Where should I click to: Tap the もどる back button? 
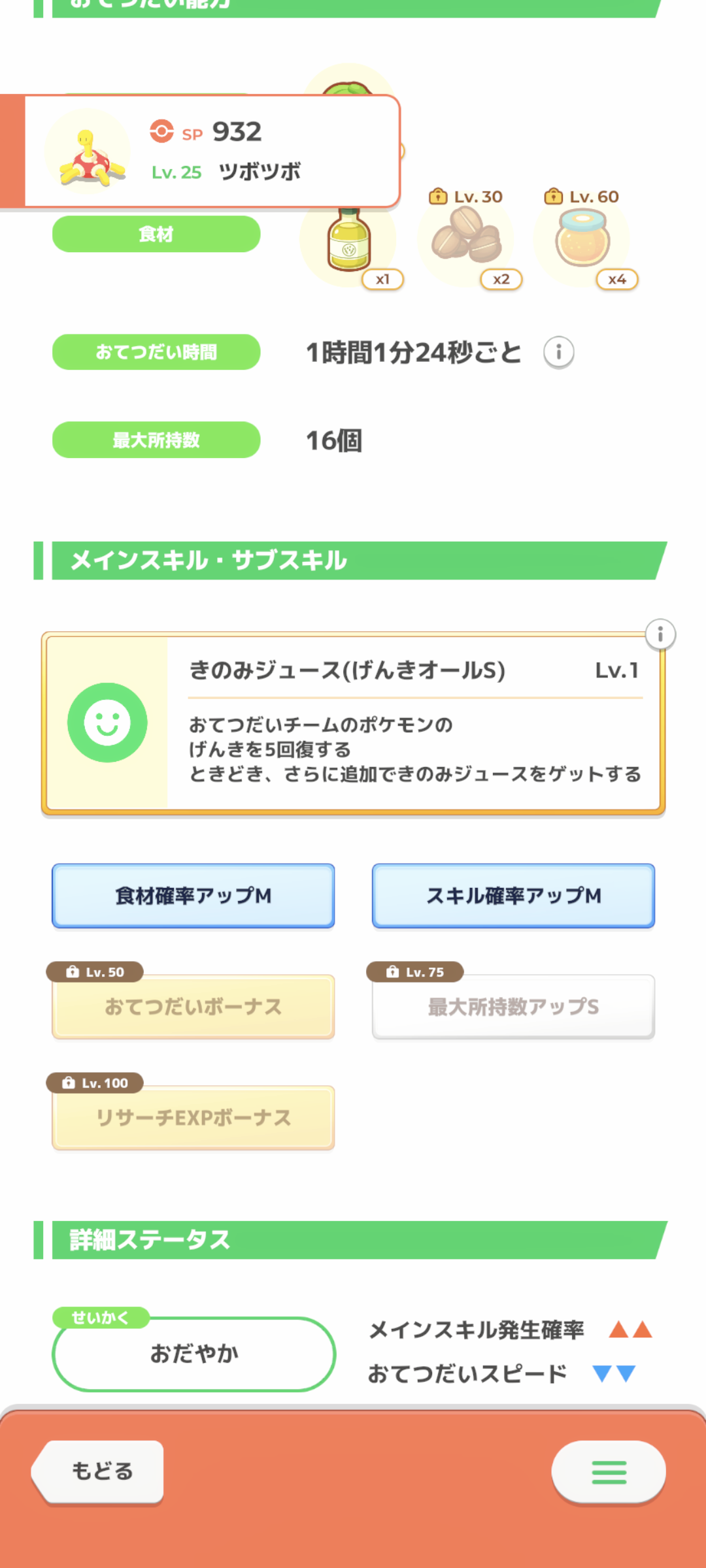(x=101, y=1471)
